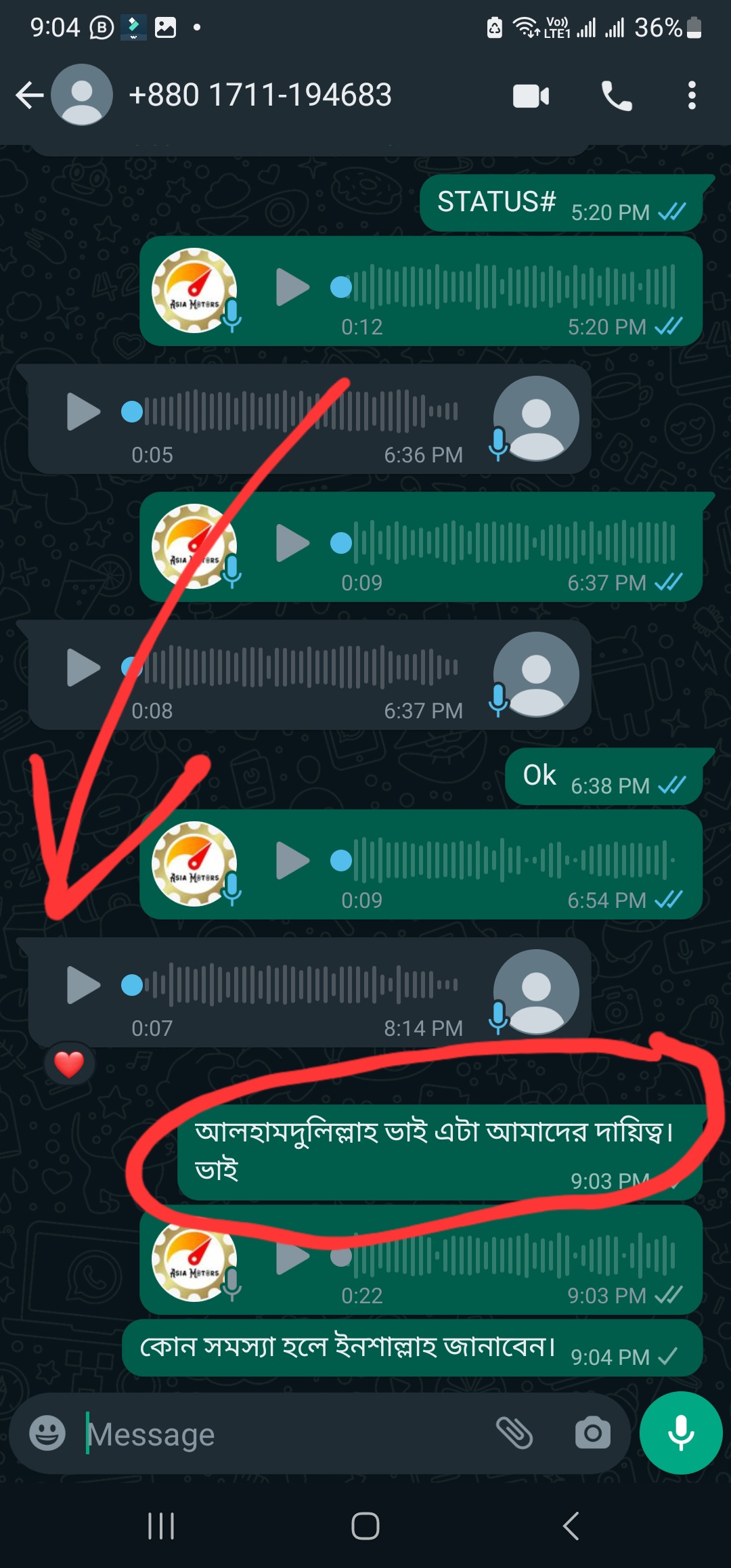Play the 0:08 voice message from 6:37 PM

tap(83, 668)
